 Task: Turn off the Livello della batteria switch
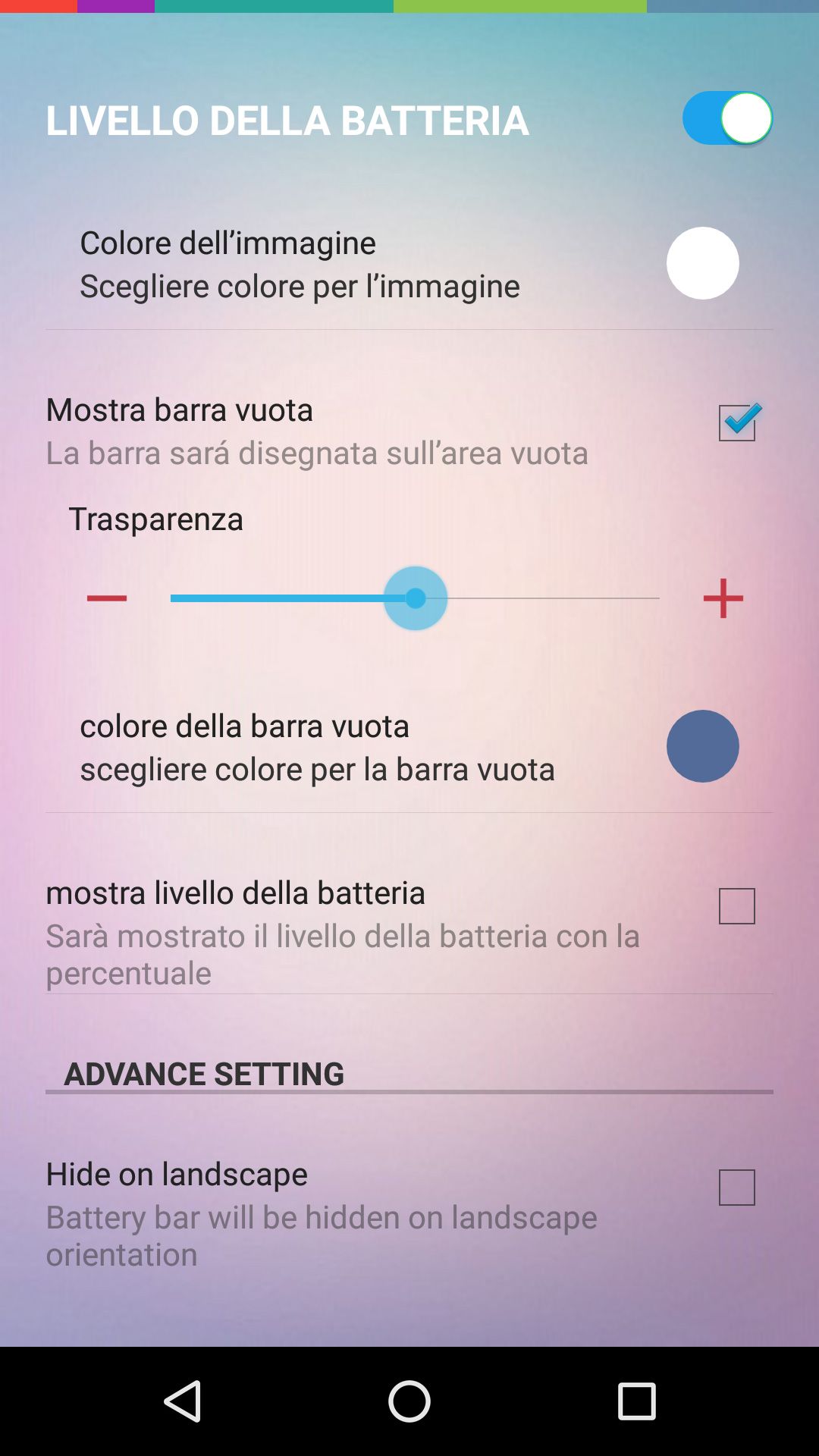(726, 118)
